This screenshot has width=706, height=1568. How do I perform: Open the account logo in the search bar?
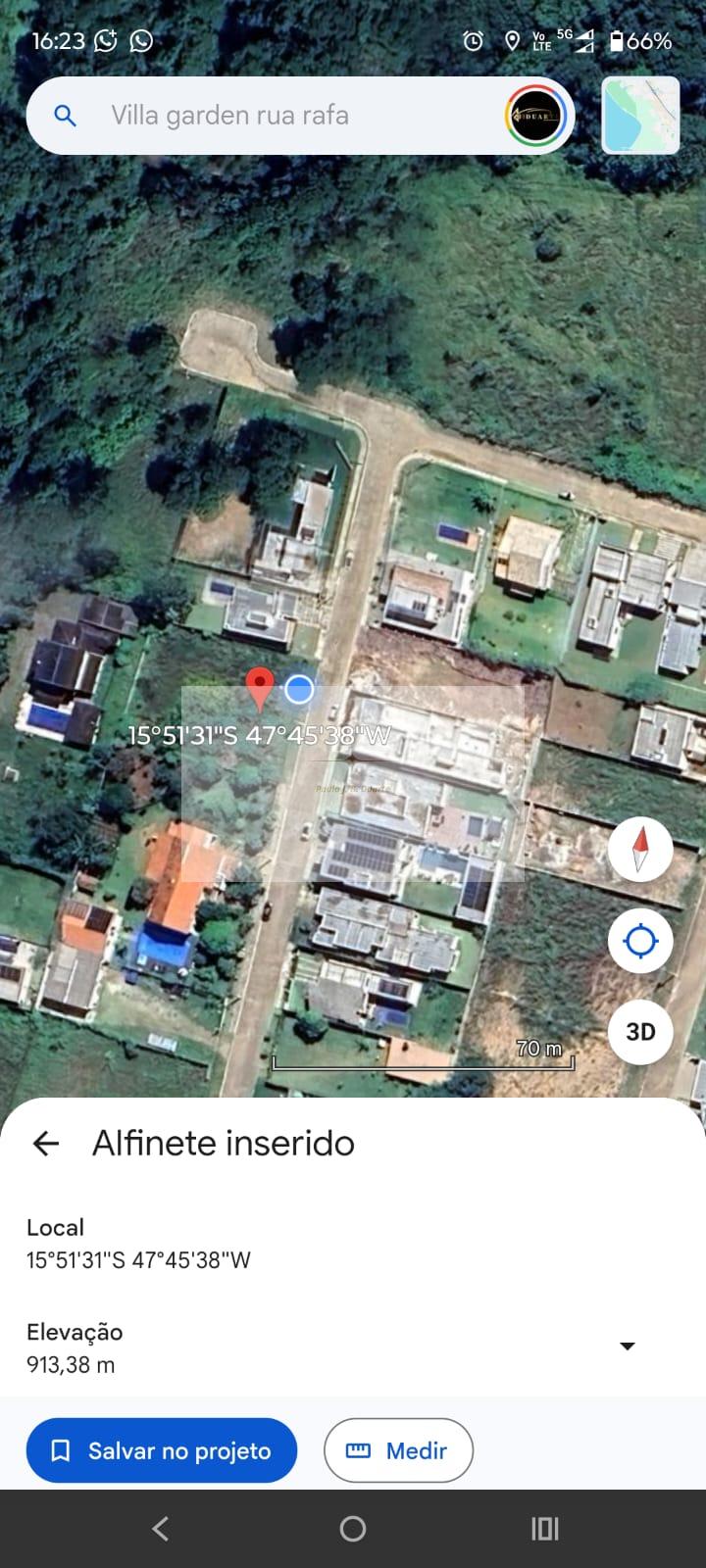click(x=534, y=115)
